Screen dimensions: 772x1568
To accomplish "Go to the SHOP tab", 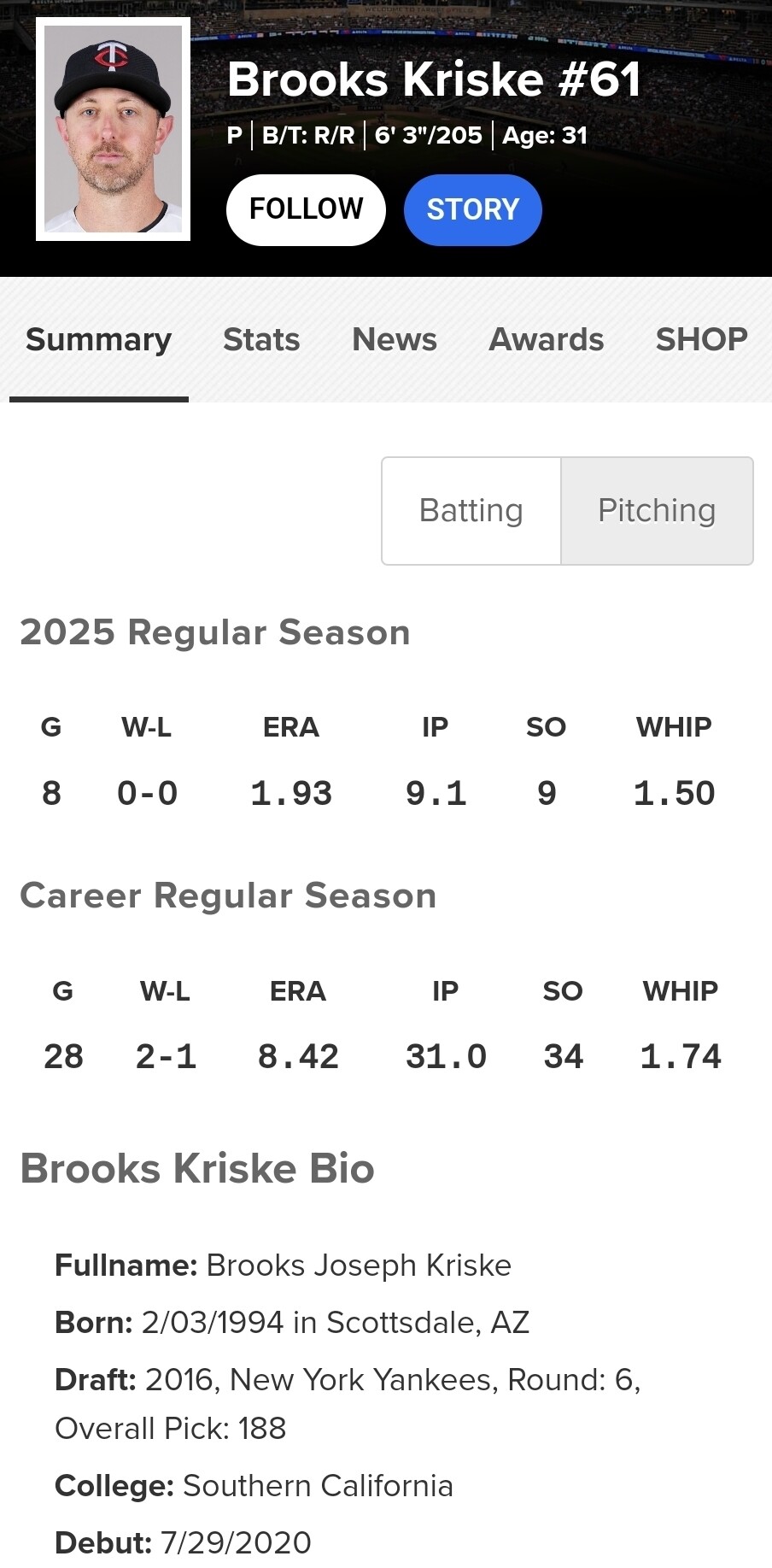I will (x=702, y=340).
